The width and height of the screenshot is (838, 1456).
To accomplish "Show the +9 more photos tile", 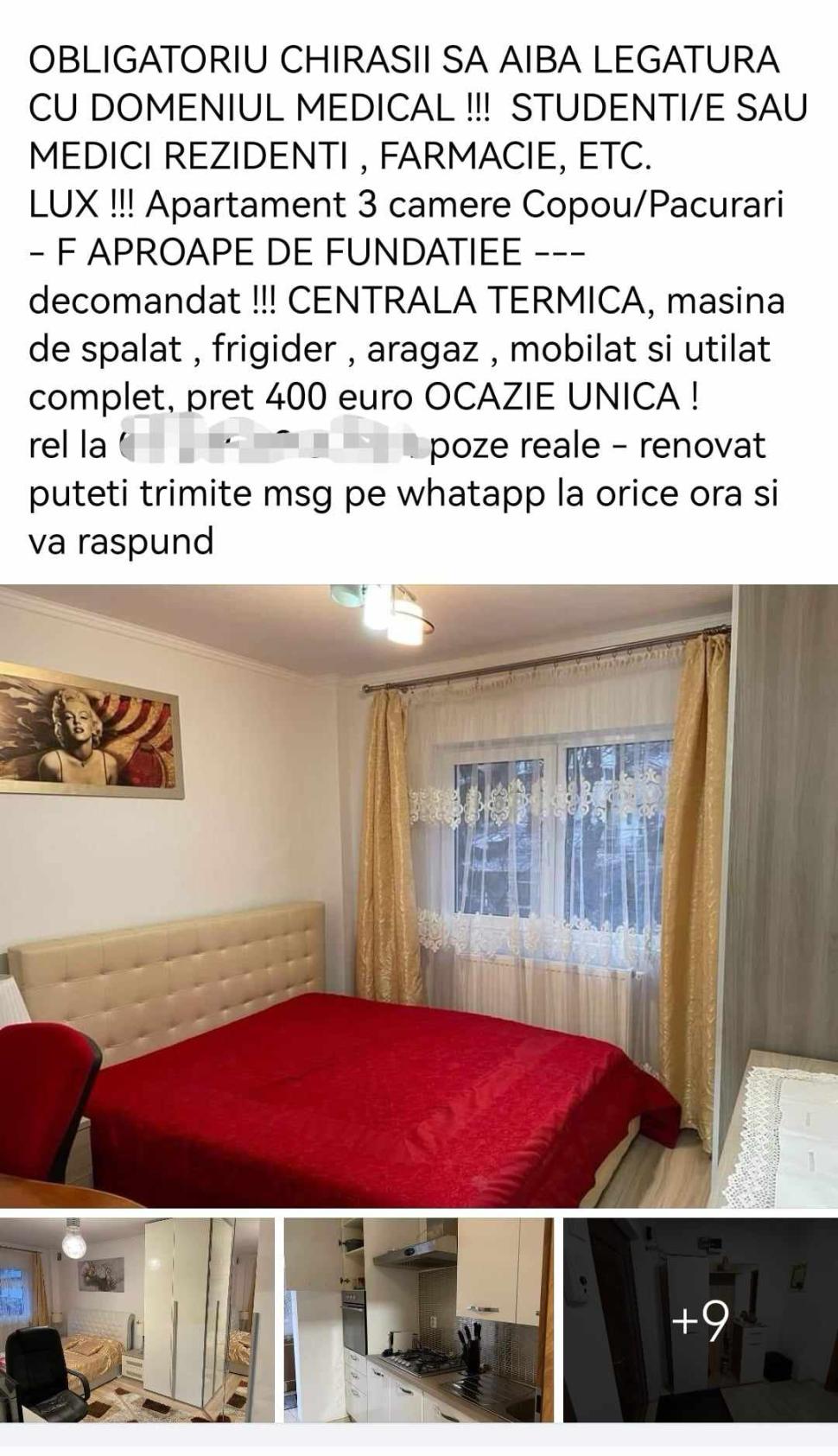I will (x=700, y=1319).
